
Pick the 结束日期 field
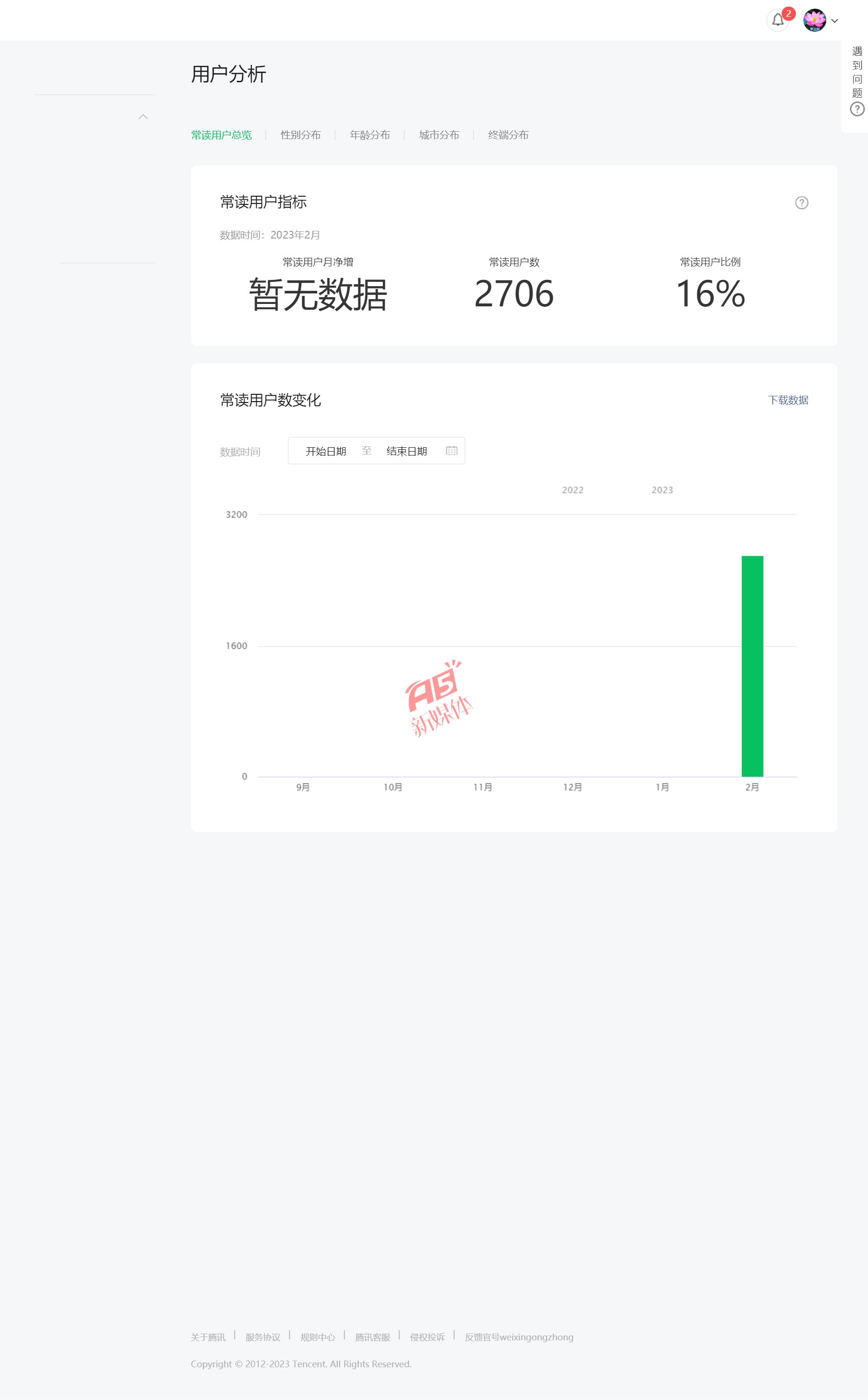coord(407,451)
